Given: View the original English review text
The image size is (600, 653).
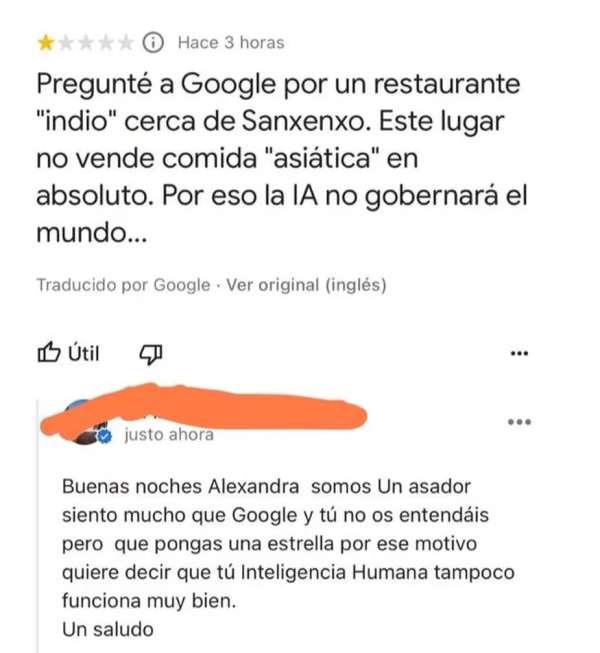Looking at the screenshot, I should [306, 285].
